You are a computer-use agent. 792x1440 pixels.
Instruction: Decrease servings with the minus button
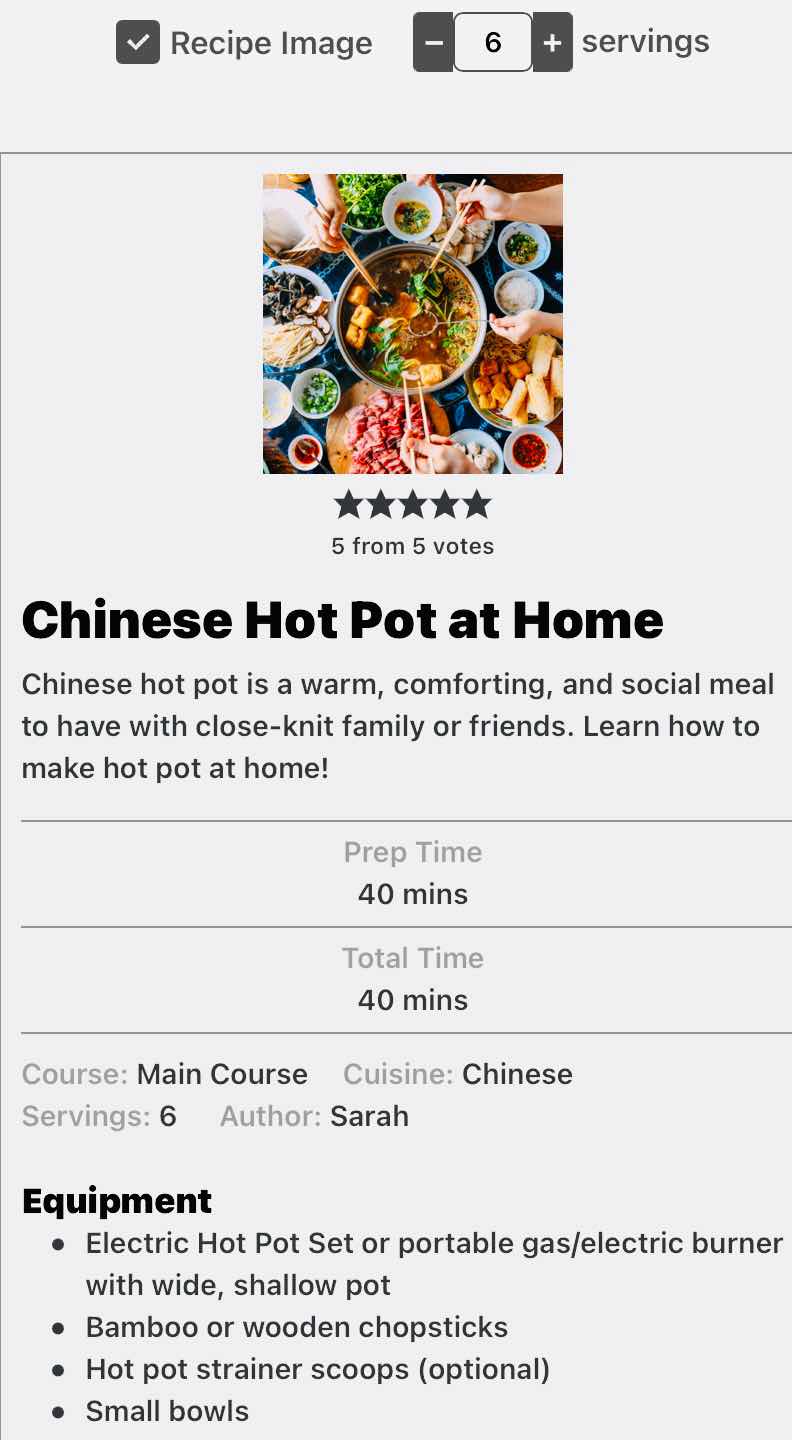pyautogui.click(x=433, y=43)
